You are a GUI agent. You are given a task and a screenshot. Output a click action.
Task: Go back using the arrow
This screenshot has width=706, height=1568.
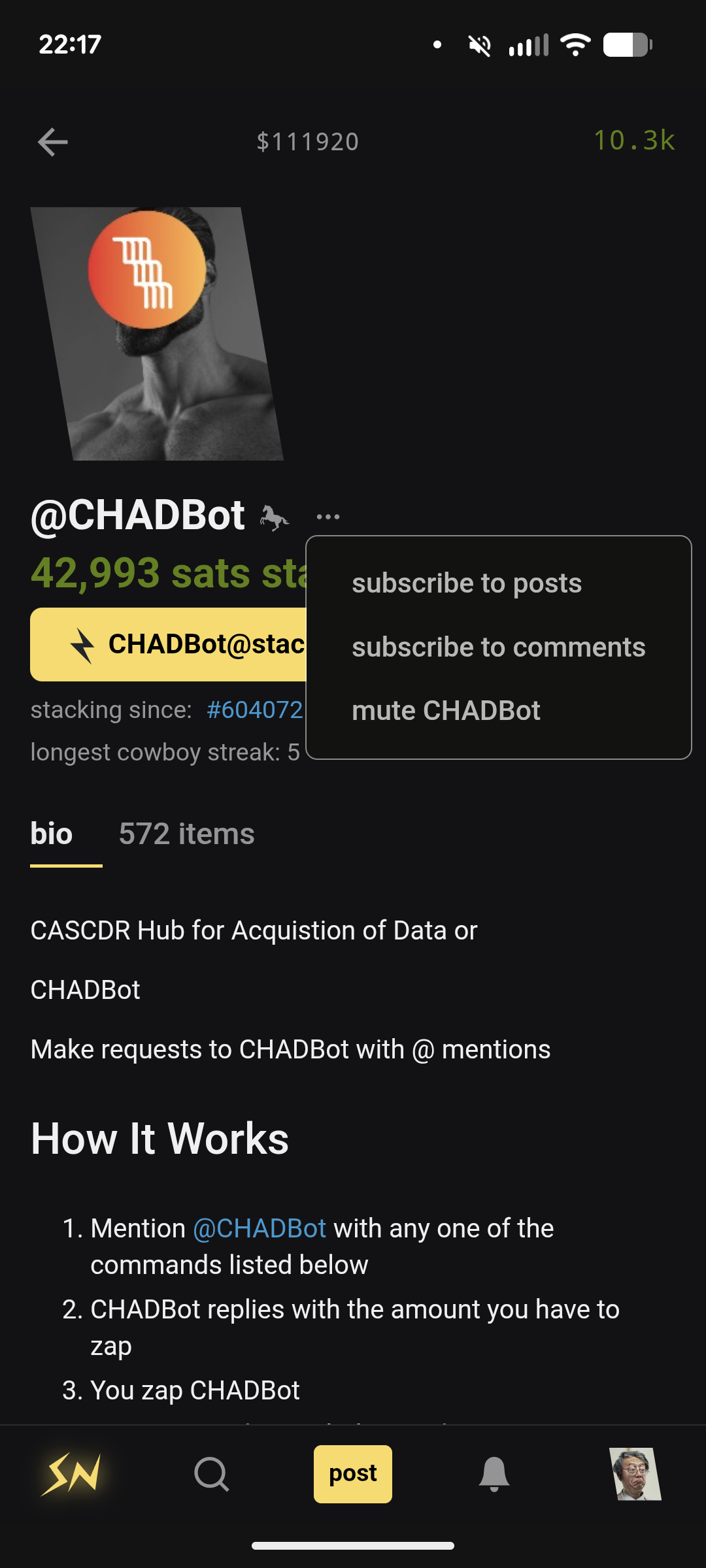coord(53,142)
